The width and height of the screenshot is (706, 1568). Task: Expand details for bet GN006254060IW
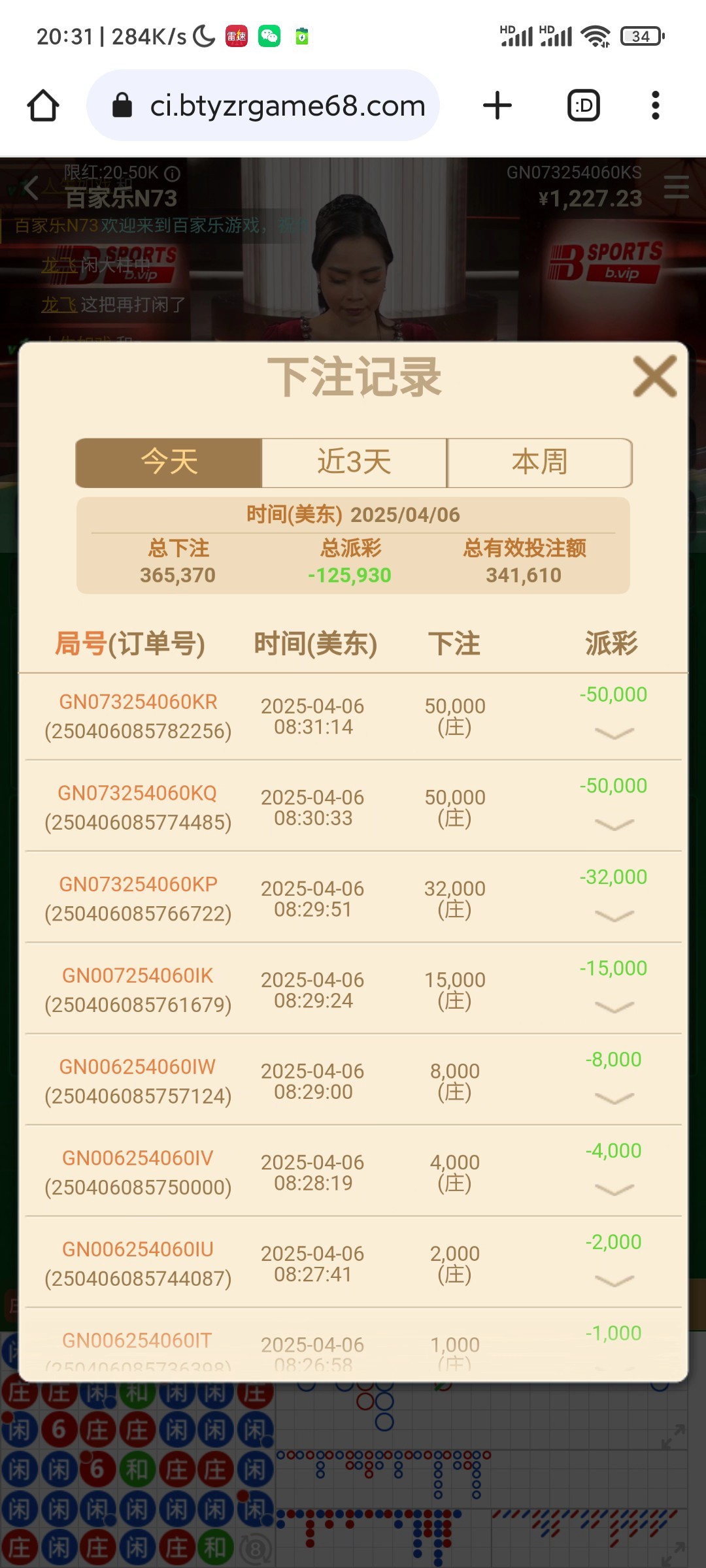(614, 1099)
